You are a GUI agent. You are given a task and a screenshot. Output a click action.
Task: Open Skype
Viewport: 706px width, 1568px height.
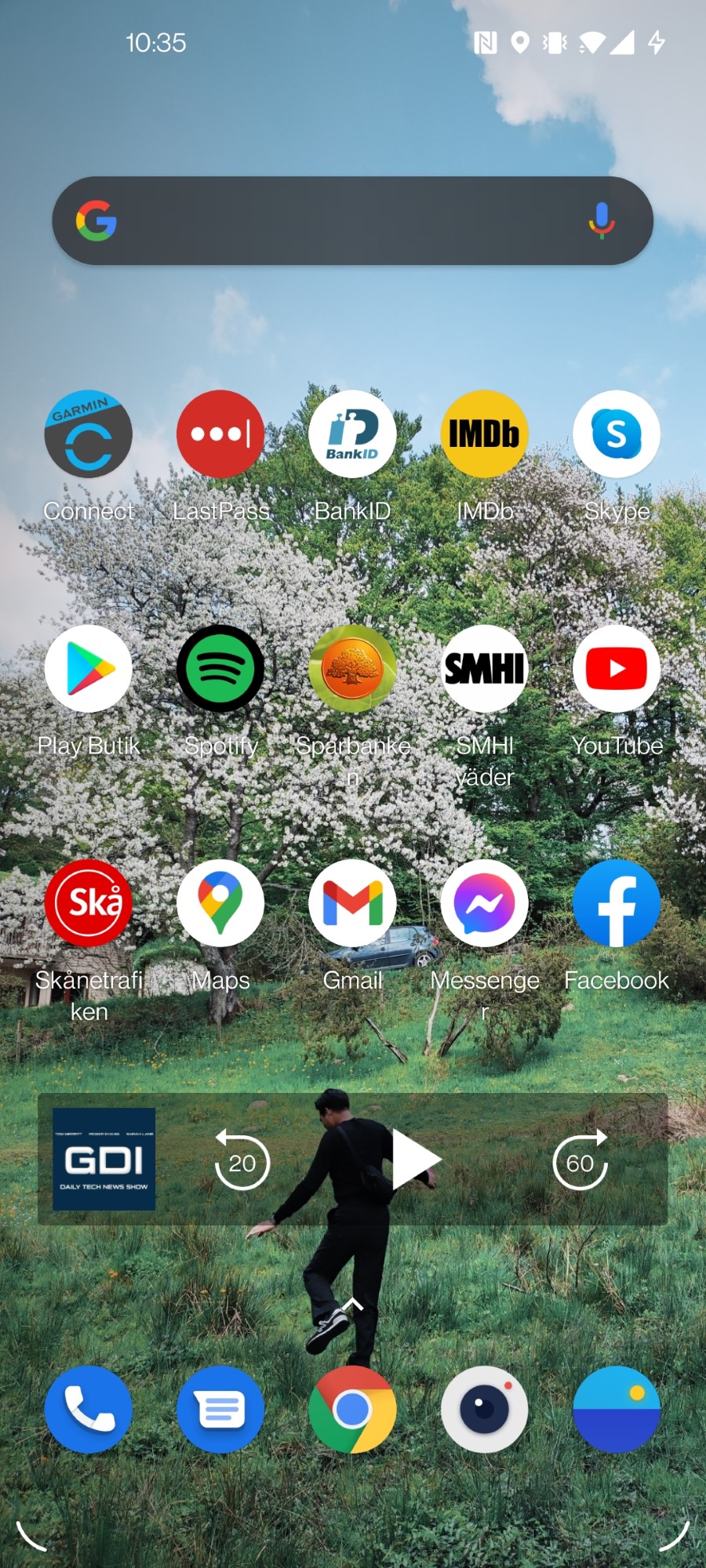(617, 434)
